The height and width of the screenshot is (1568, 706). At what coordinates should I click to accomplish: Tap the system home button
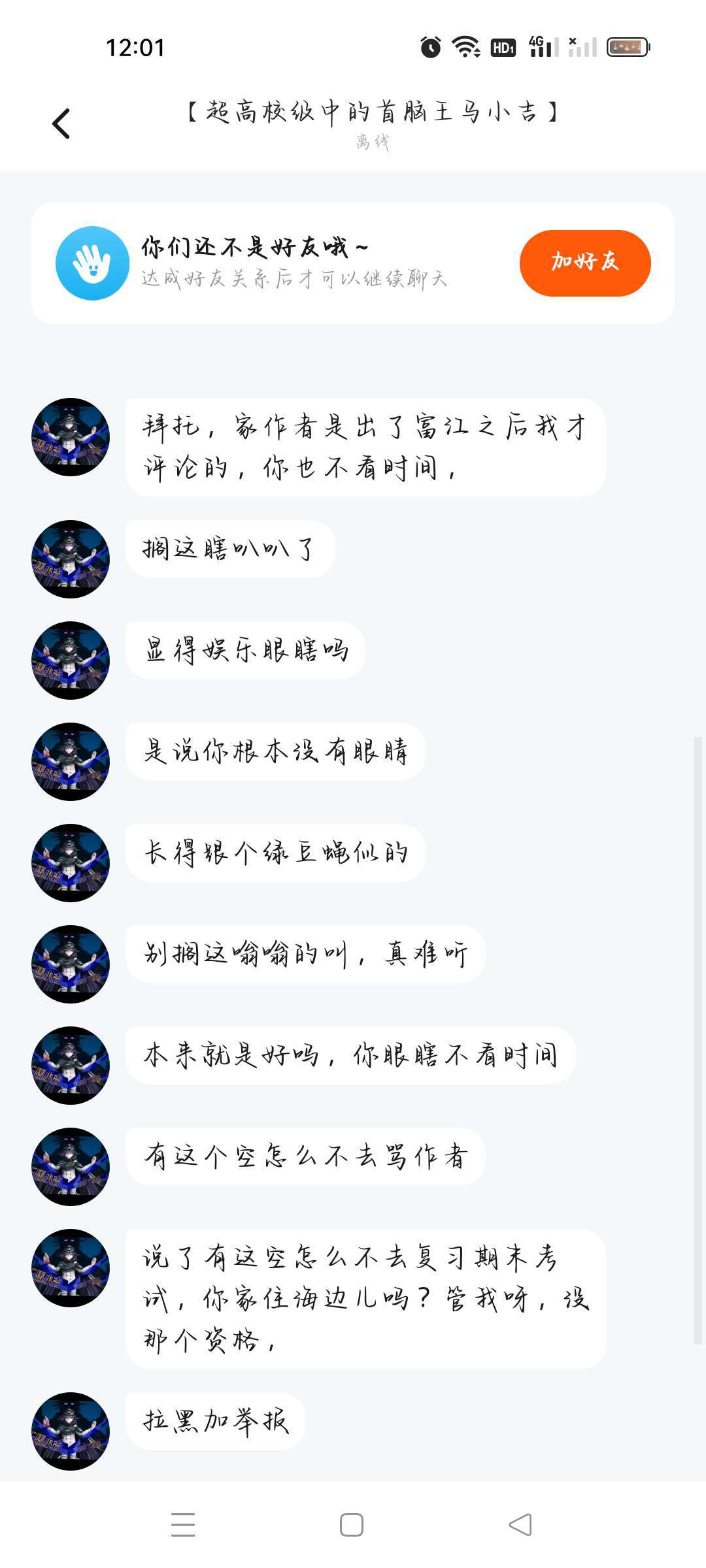point(352,1525)
